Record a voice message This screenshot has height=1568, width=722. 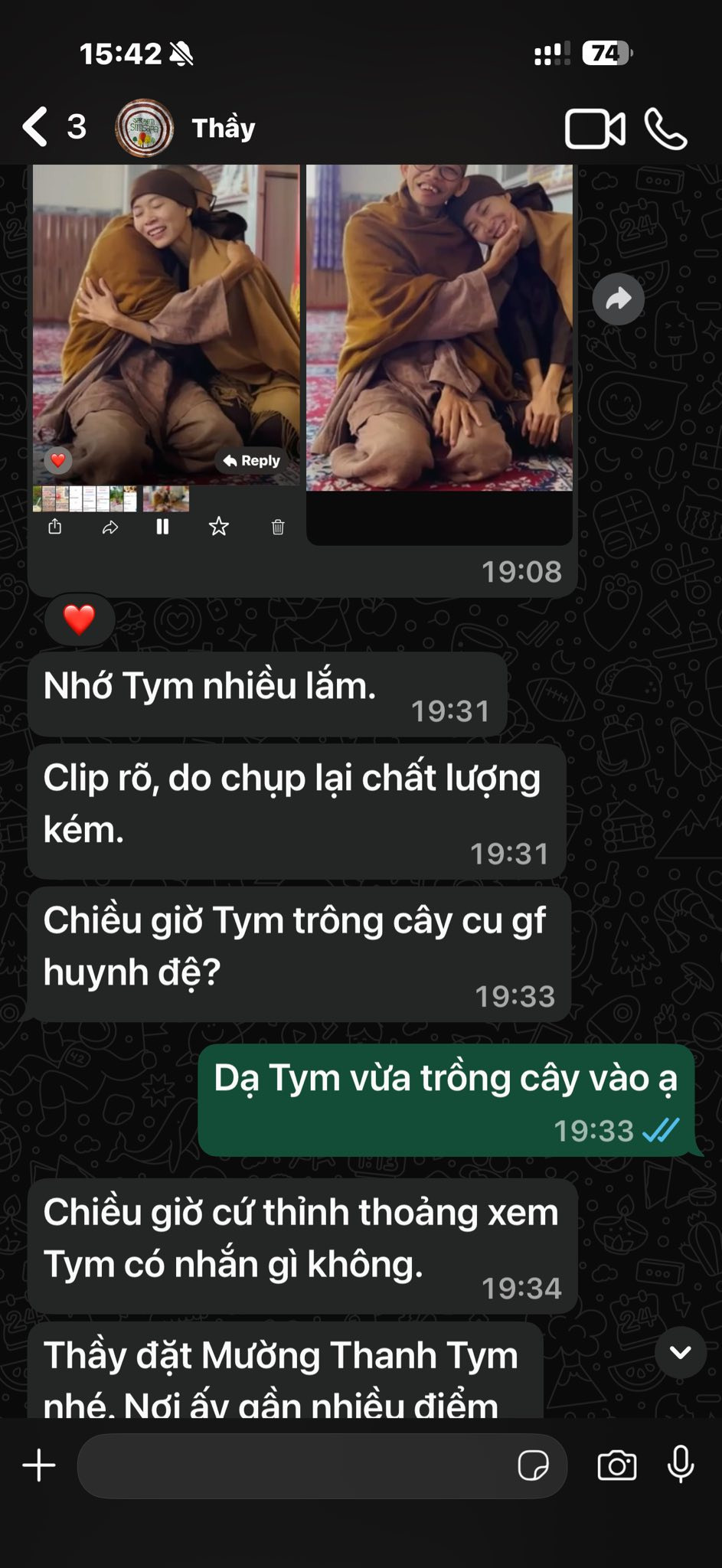point(680,1466)
